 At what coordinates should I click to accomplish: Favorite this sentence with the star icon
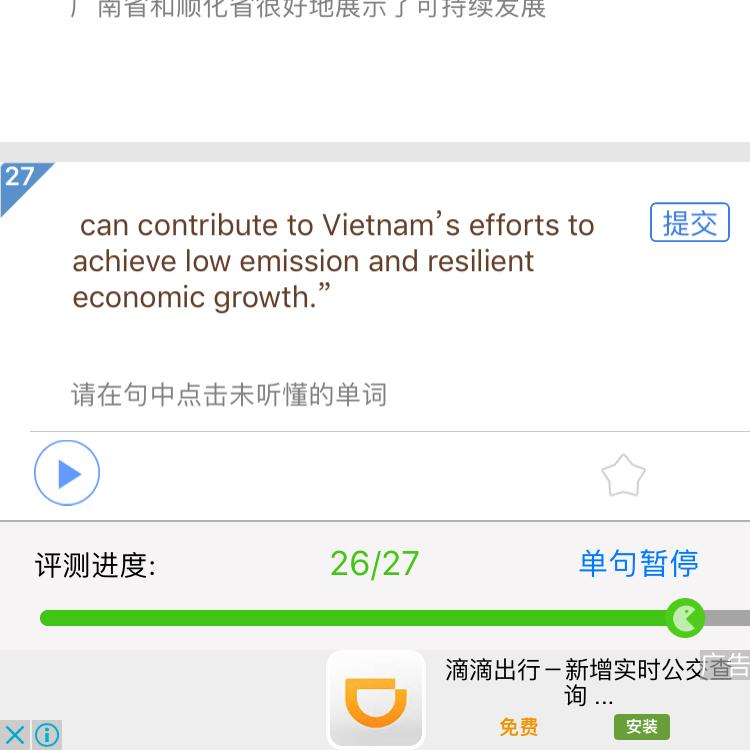point(623,475)
